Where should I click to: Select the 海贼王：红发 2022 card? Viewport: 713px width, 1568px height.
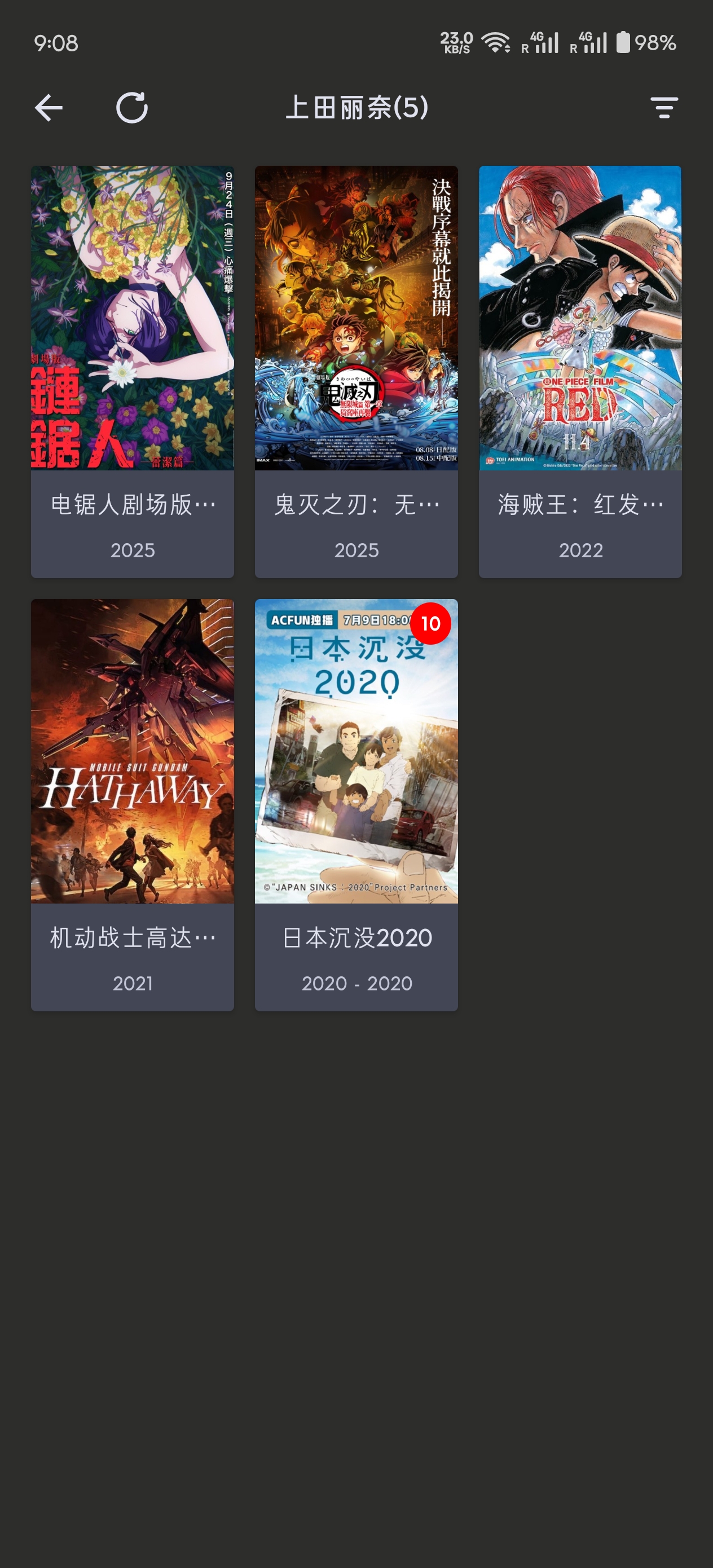coord(580,371)
